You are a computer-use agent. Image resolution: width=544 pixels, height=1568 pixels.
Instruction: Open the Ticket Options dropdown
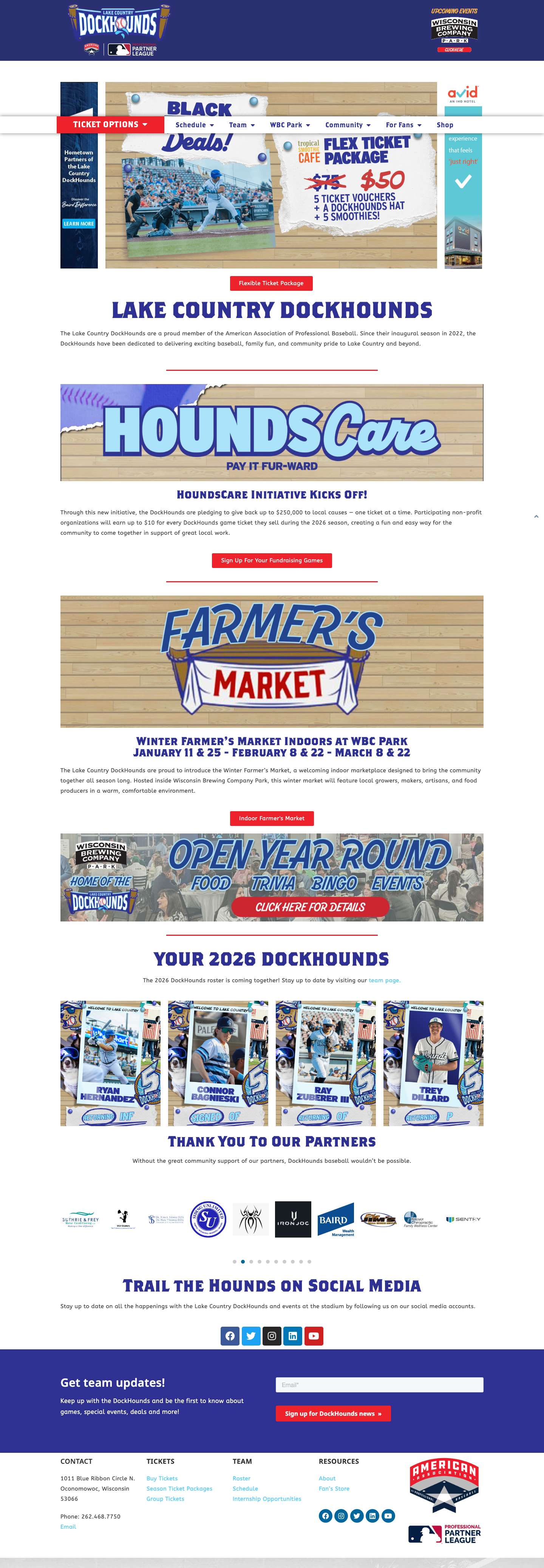point(110,125)
